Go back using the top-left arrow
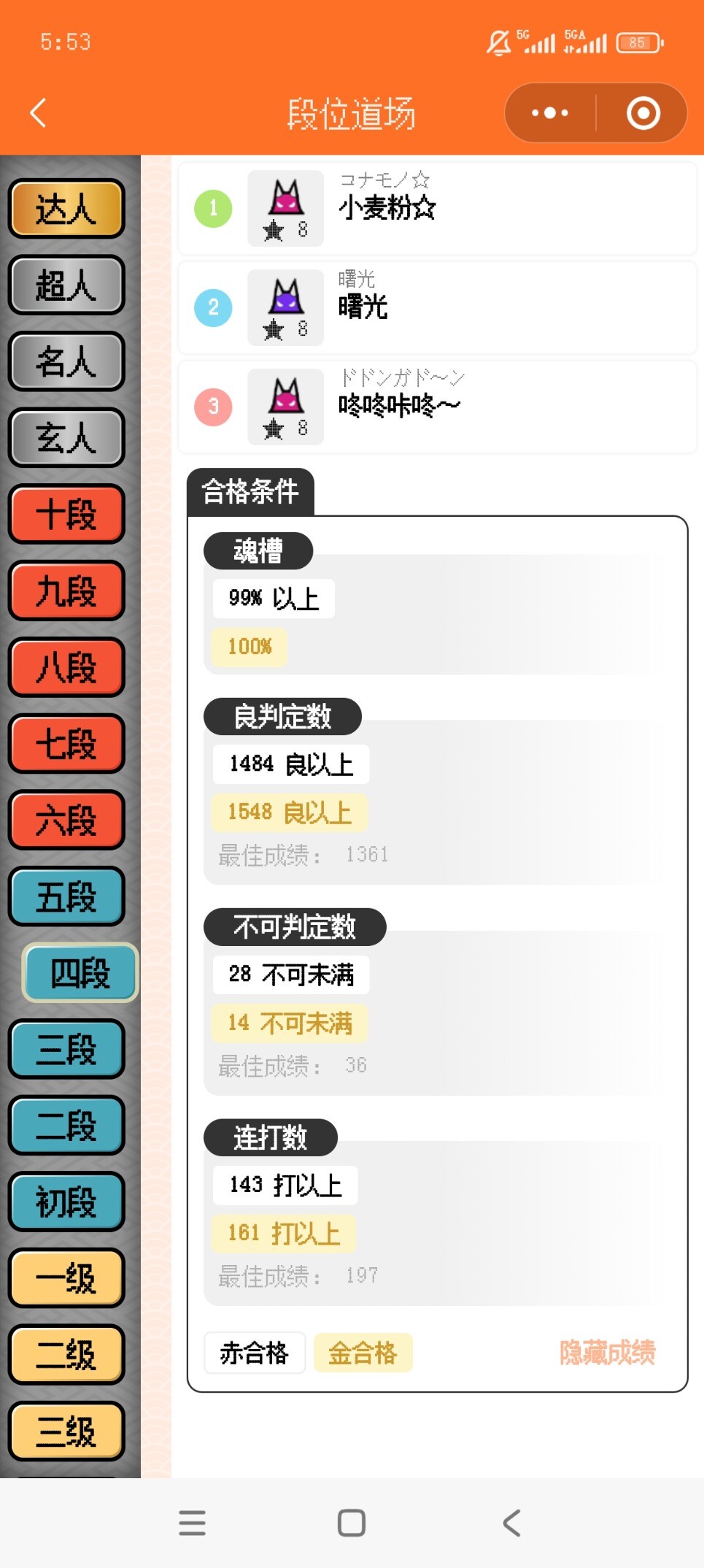The image size is (704, 1568). [x=38, y=113]
